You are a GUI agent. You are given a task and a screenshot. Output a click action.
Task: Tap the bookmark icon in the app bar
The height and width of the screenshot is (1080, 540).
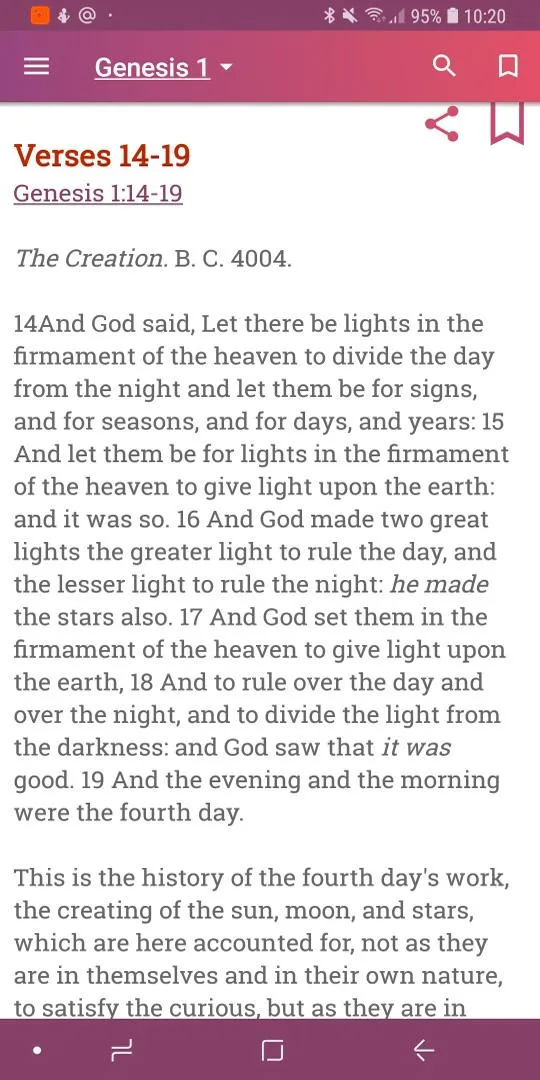click(x=508, y=66)
